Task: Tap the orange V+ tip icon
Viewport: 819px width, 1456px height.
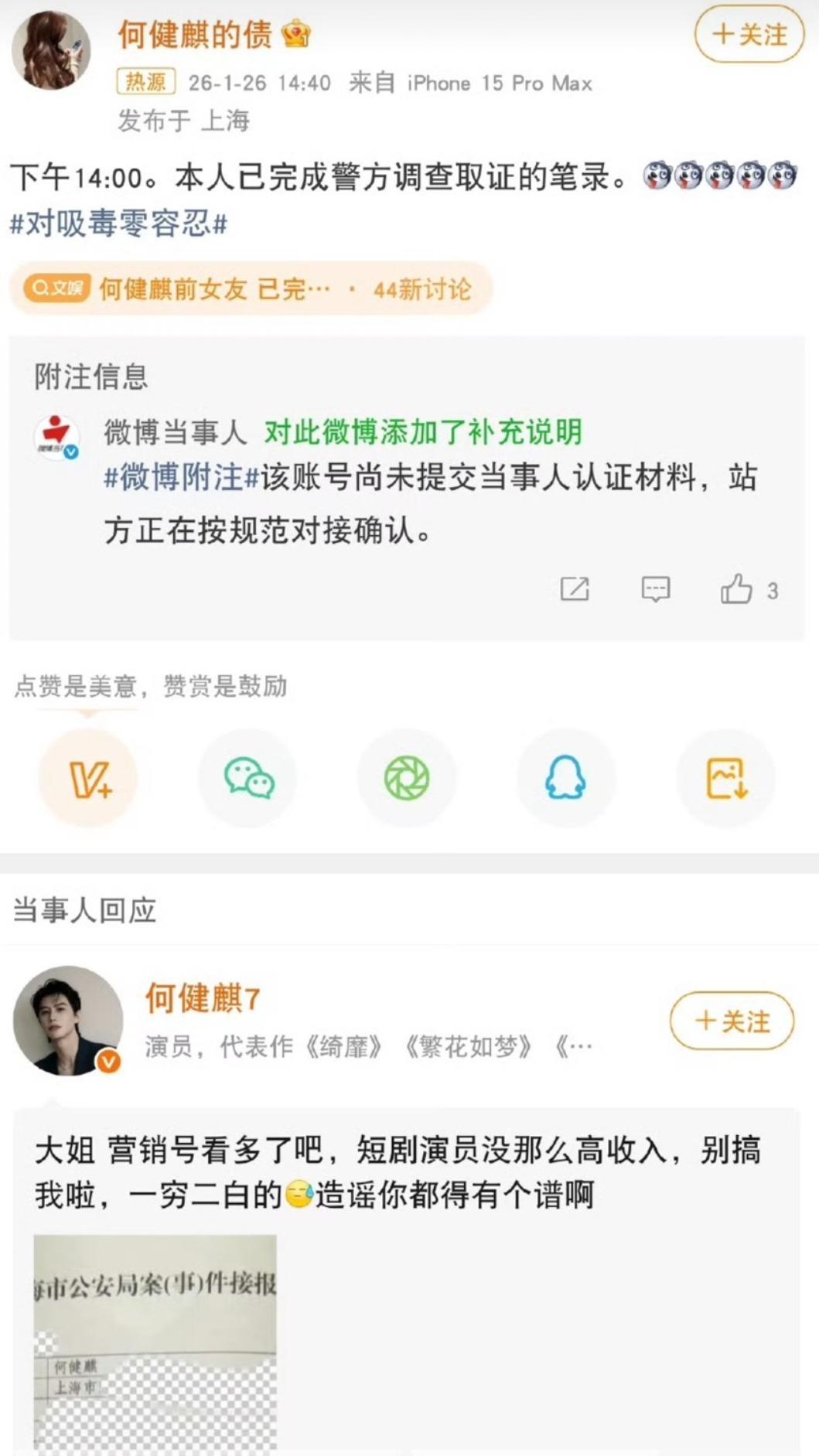Action: pos(87,779)
